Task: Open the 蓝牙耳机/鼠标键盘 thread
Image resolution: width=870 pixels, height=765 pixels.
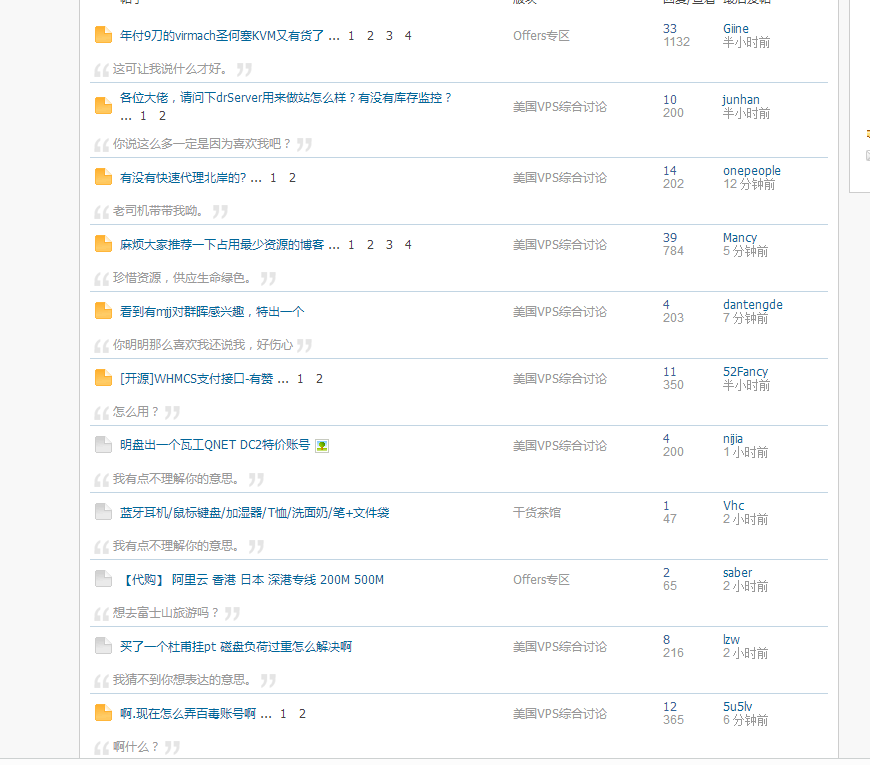Action: (254, 513)
